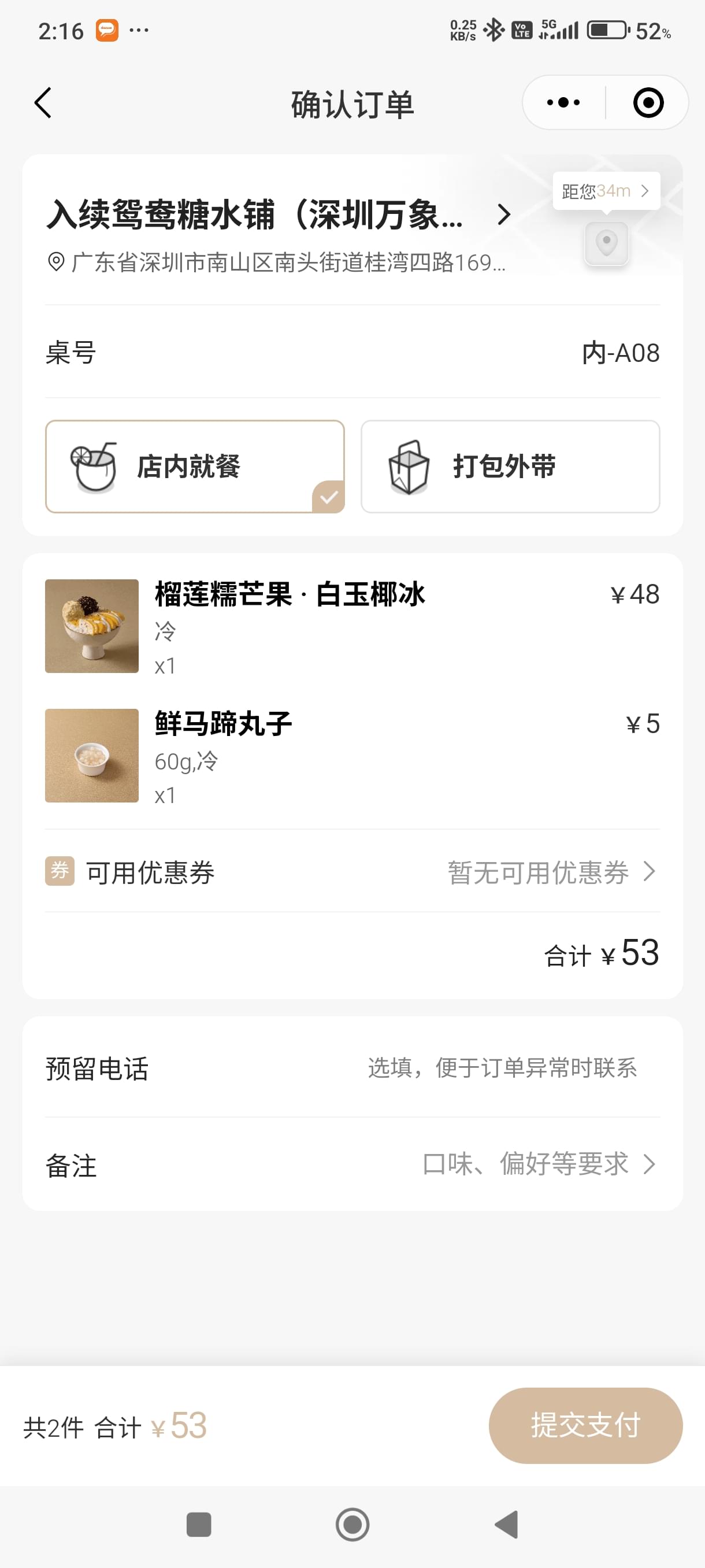Go back from the 确认订单 page
This screenshot has width=705, height=1568.
point(43,103)
